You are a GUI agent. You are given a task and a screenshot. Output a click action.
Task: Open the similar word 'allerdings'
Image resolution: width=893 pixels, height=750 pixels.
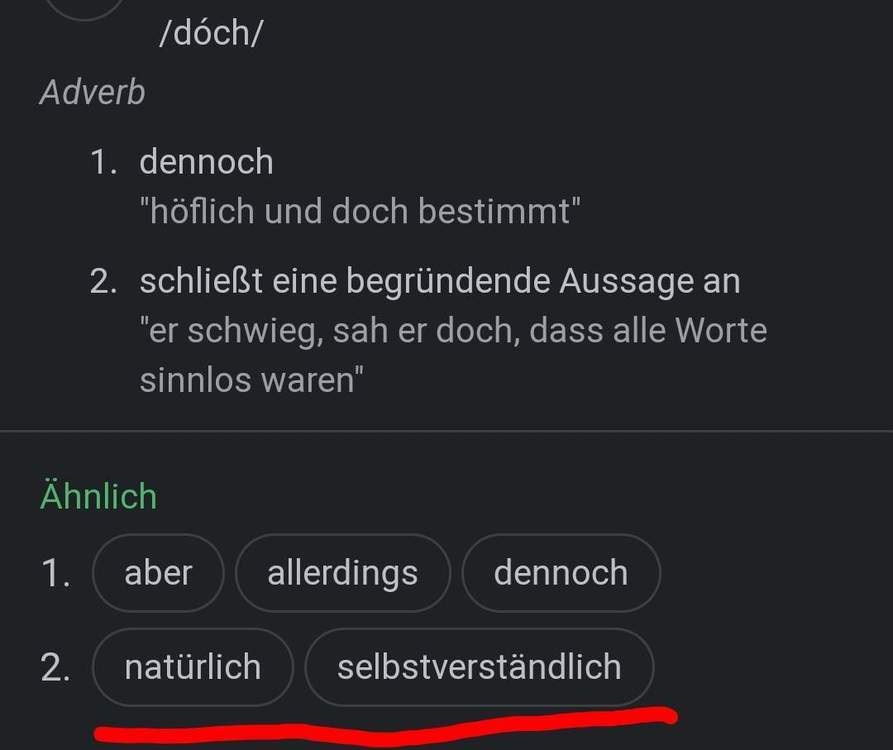coord(342,573)
